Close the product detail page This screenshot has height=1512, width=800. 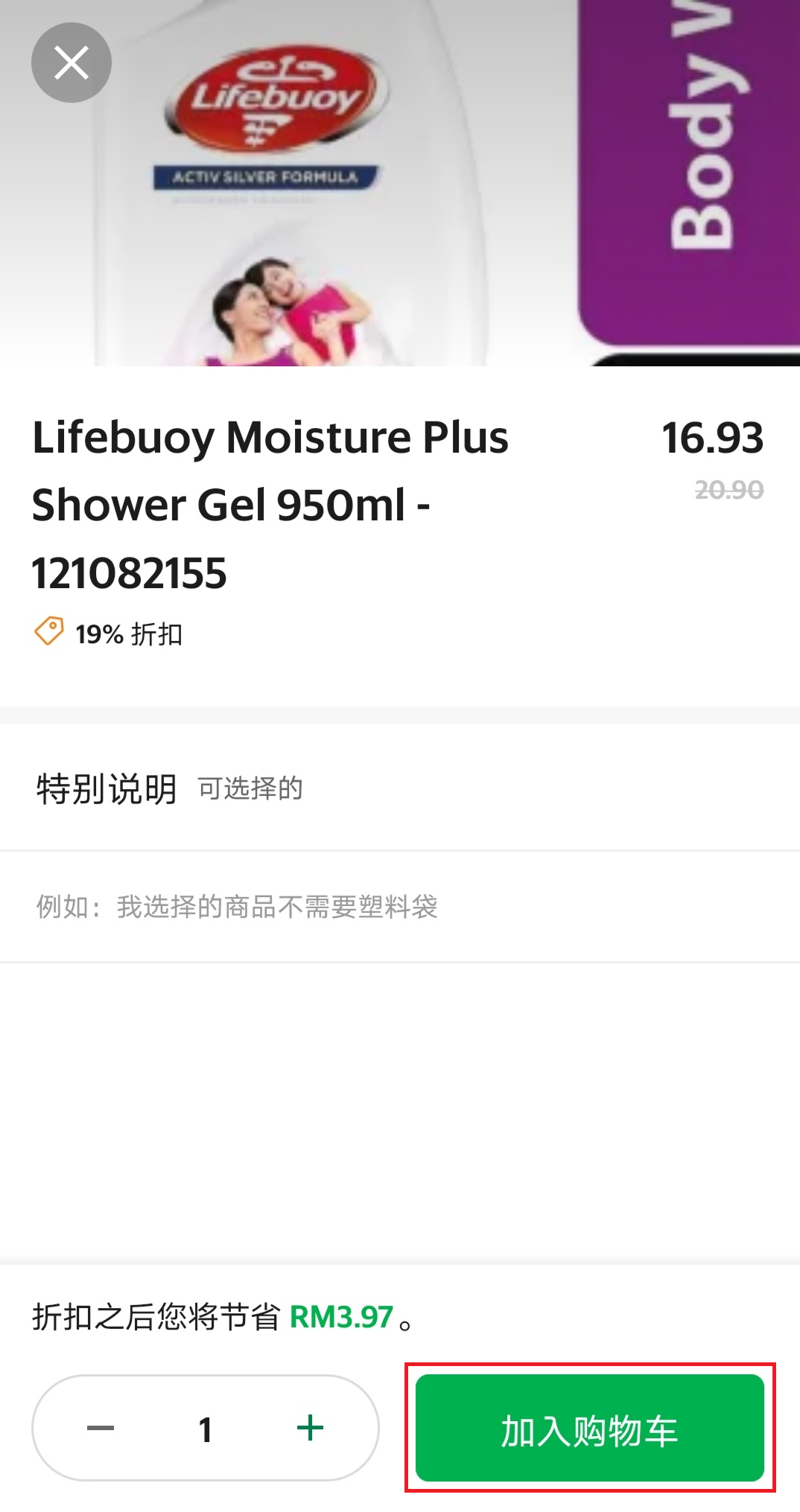pos(72,63)
